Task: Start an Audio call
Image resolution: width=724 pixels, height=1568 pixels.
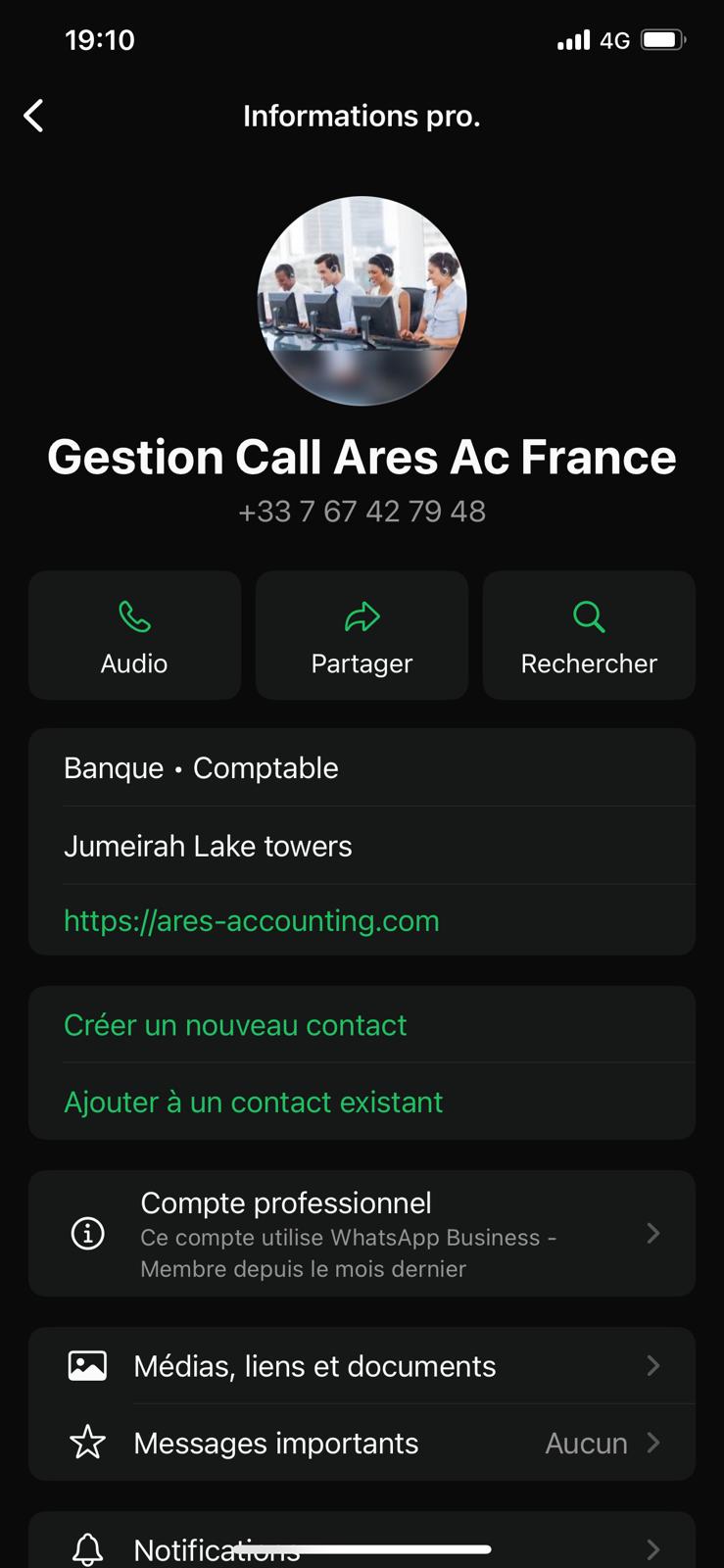Action: pyautogui.click(x=134, y=635)
